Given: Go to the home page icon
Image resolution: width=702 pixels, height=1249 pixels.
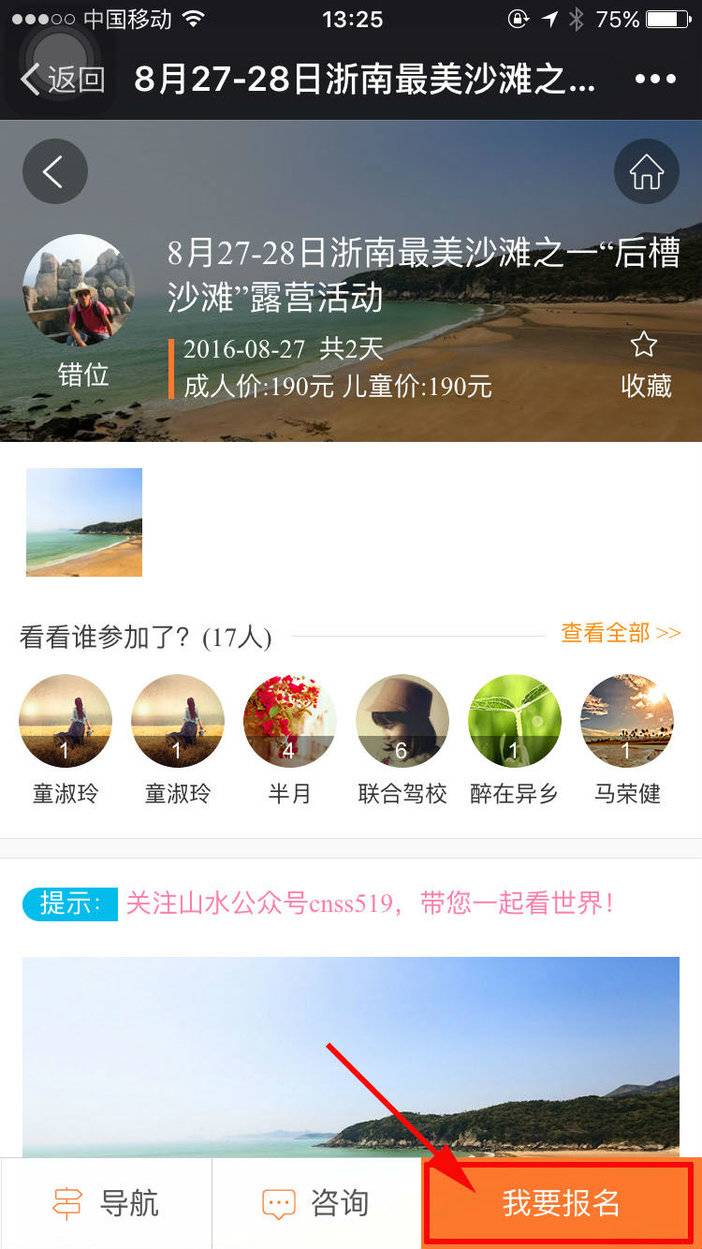Looking at the screenshot, I should coord(646,172).
